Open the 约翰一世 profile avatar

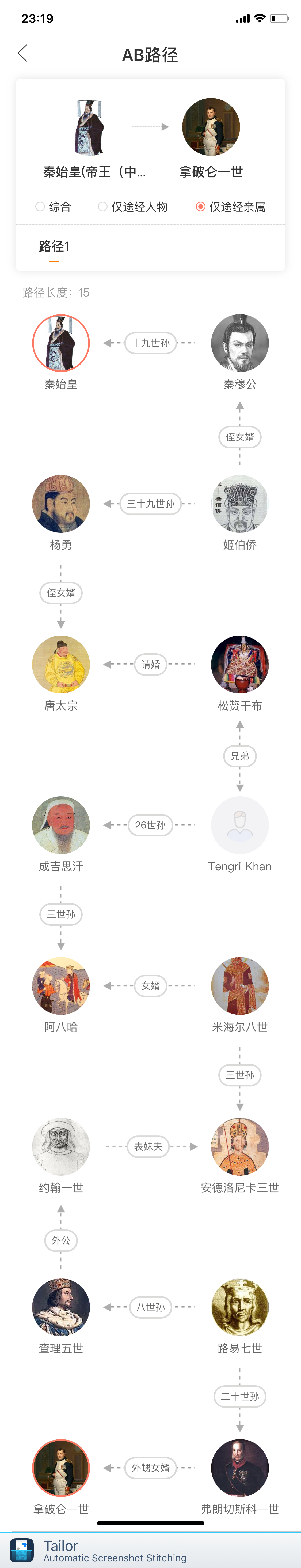click(x=61, y=1146)
